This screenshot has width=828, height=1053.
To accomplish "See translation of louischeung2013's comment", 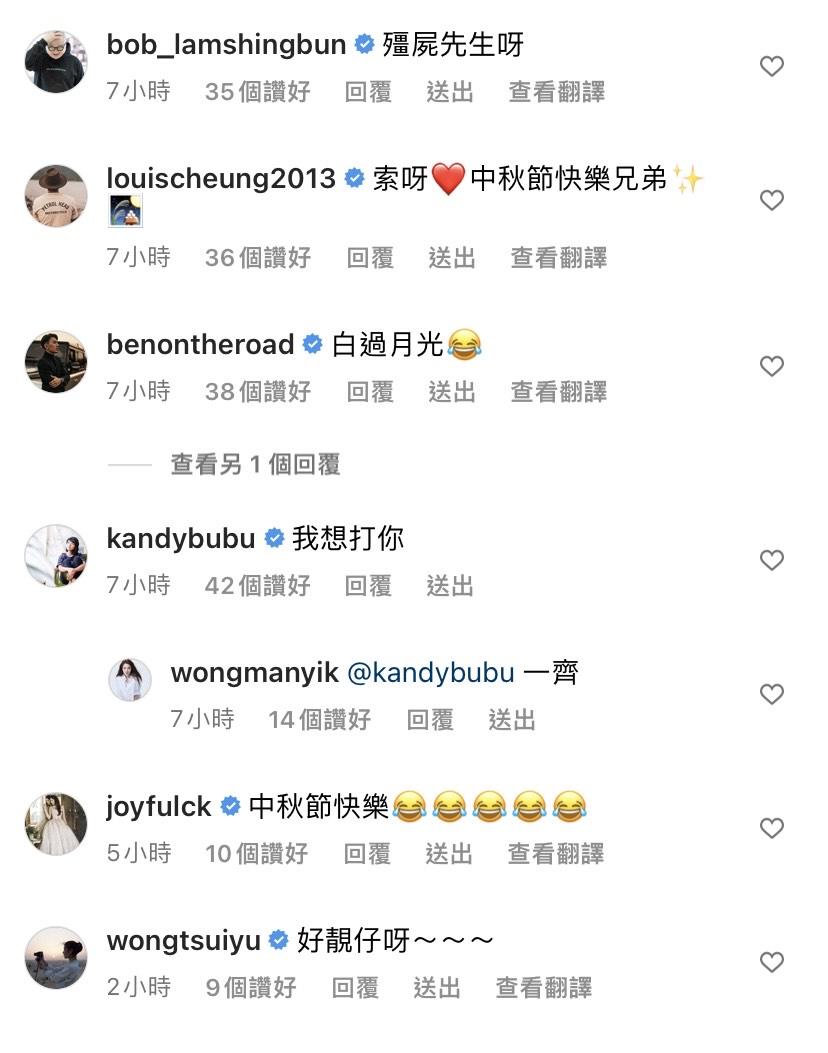I will pos(558,258).
